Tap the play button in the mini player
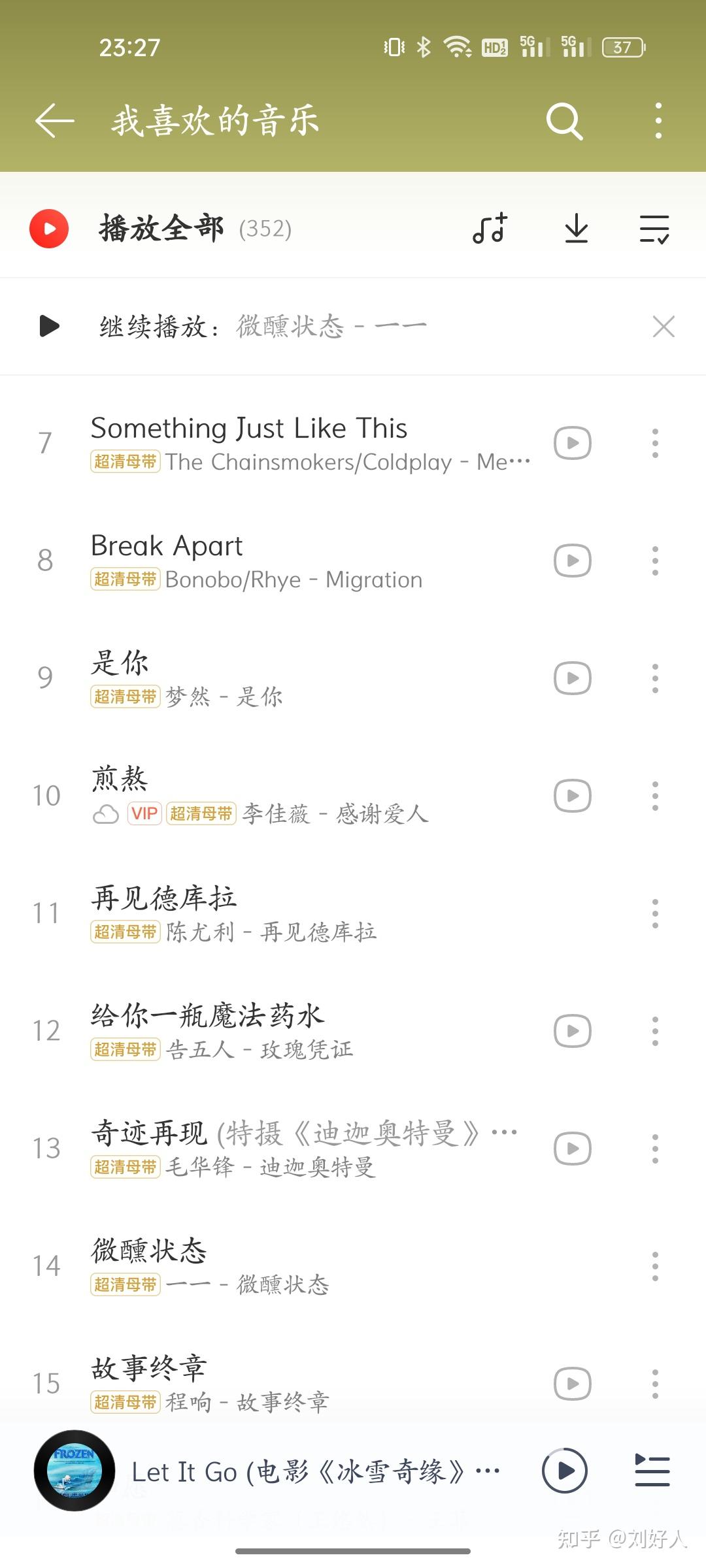Image resolution: width=706 pixels, height=1568 pixels. (x=564, y=1471)
